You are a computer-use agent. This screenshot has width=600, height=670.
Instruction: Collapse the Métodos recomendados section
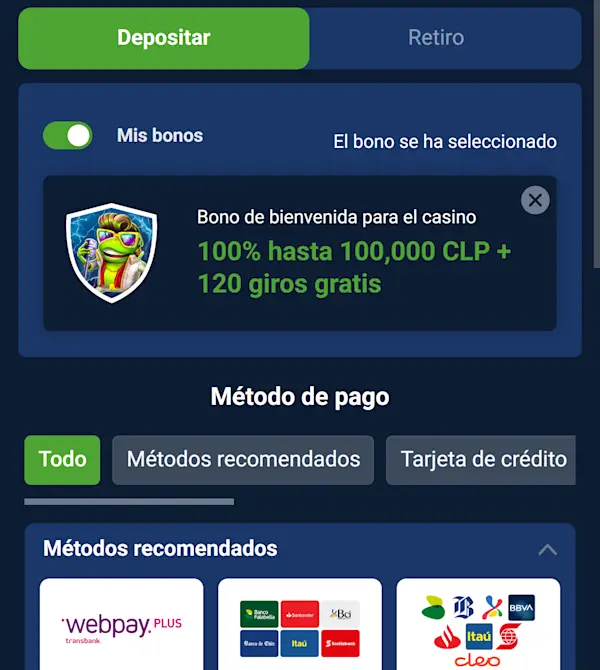(547, 549)
